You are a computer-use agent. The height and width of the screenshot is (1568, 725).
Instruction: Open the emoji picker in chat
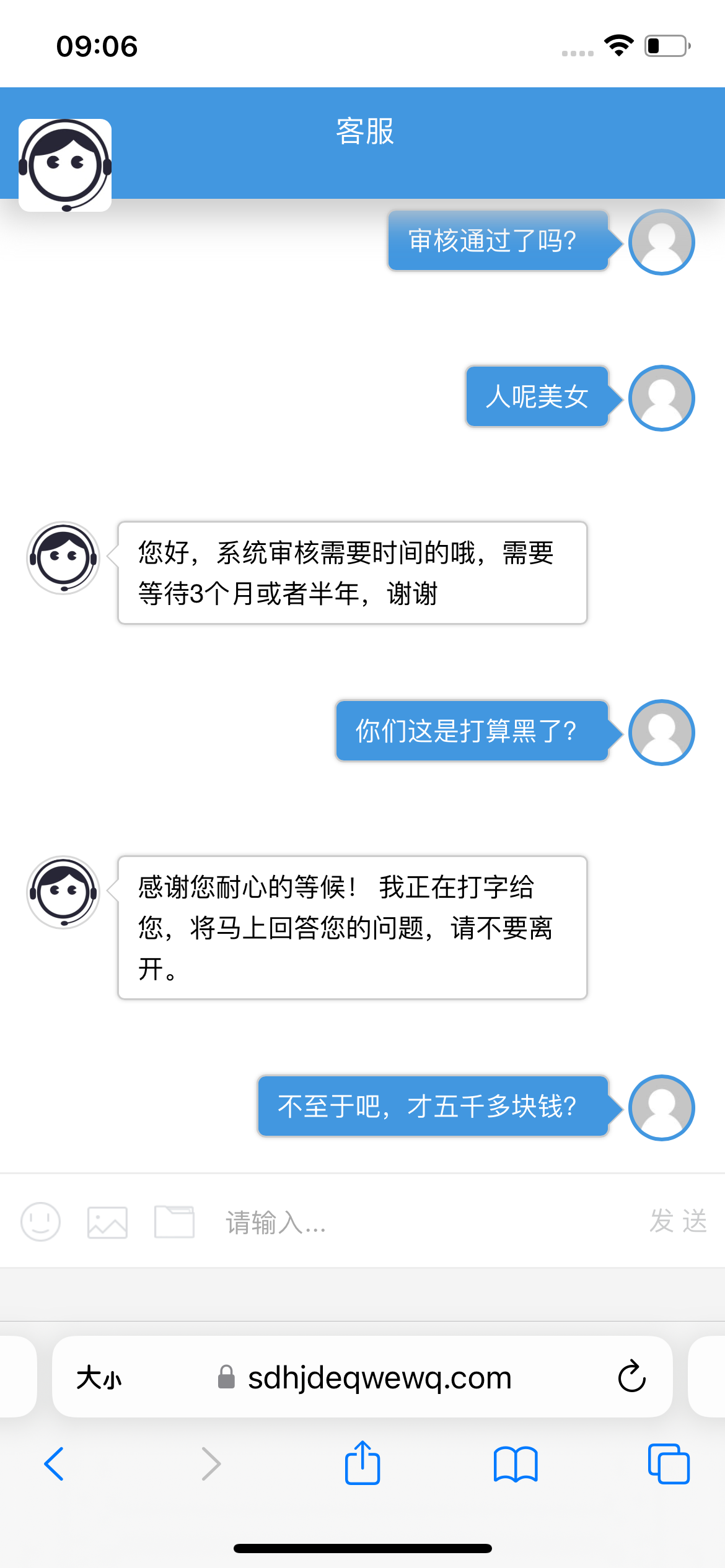[x=41, y=1222]
